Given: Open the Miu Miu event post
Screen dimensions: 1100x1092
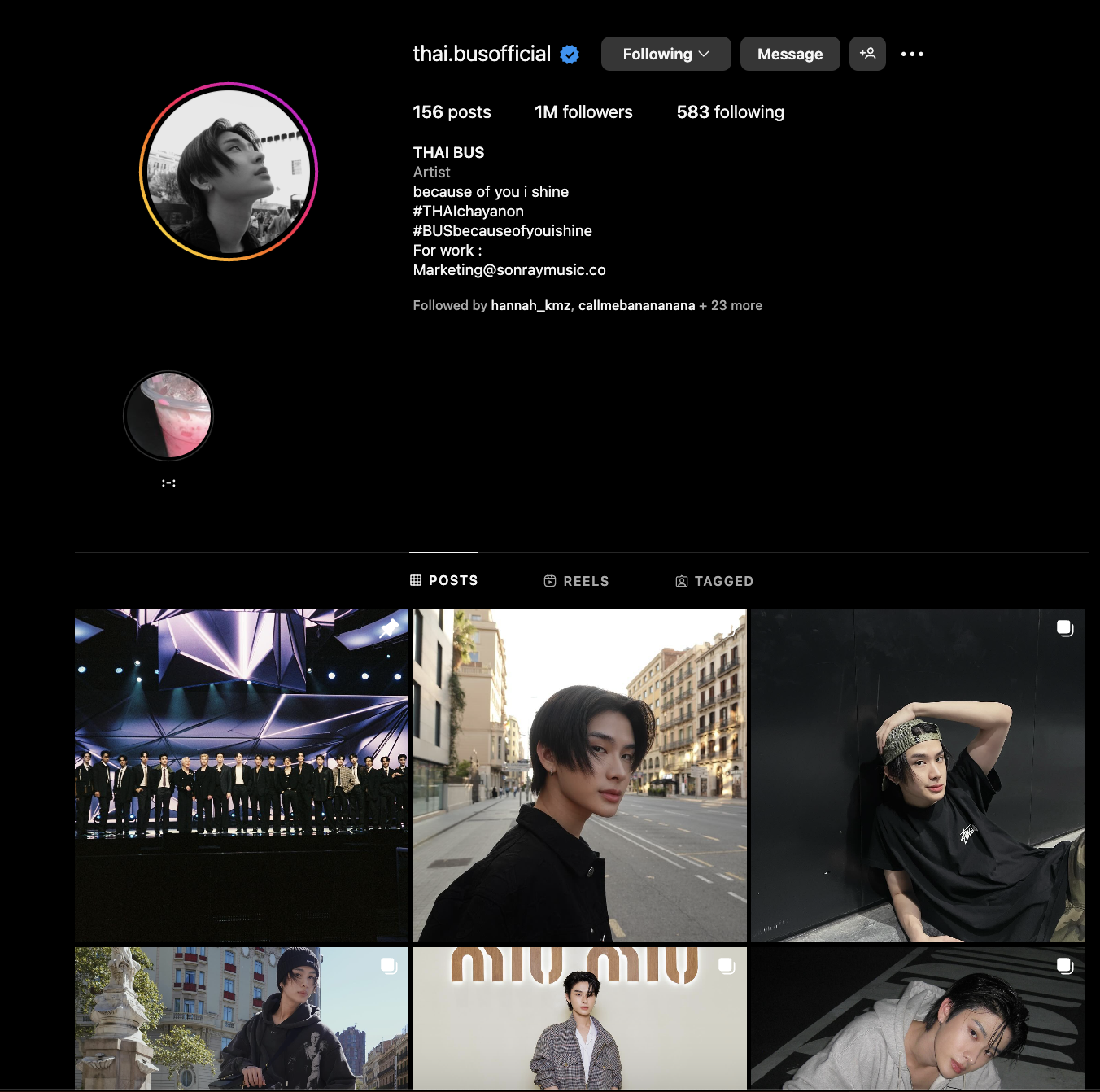Looking at the screenshot, I should pos(579,1017).
